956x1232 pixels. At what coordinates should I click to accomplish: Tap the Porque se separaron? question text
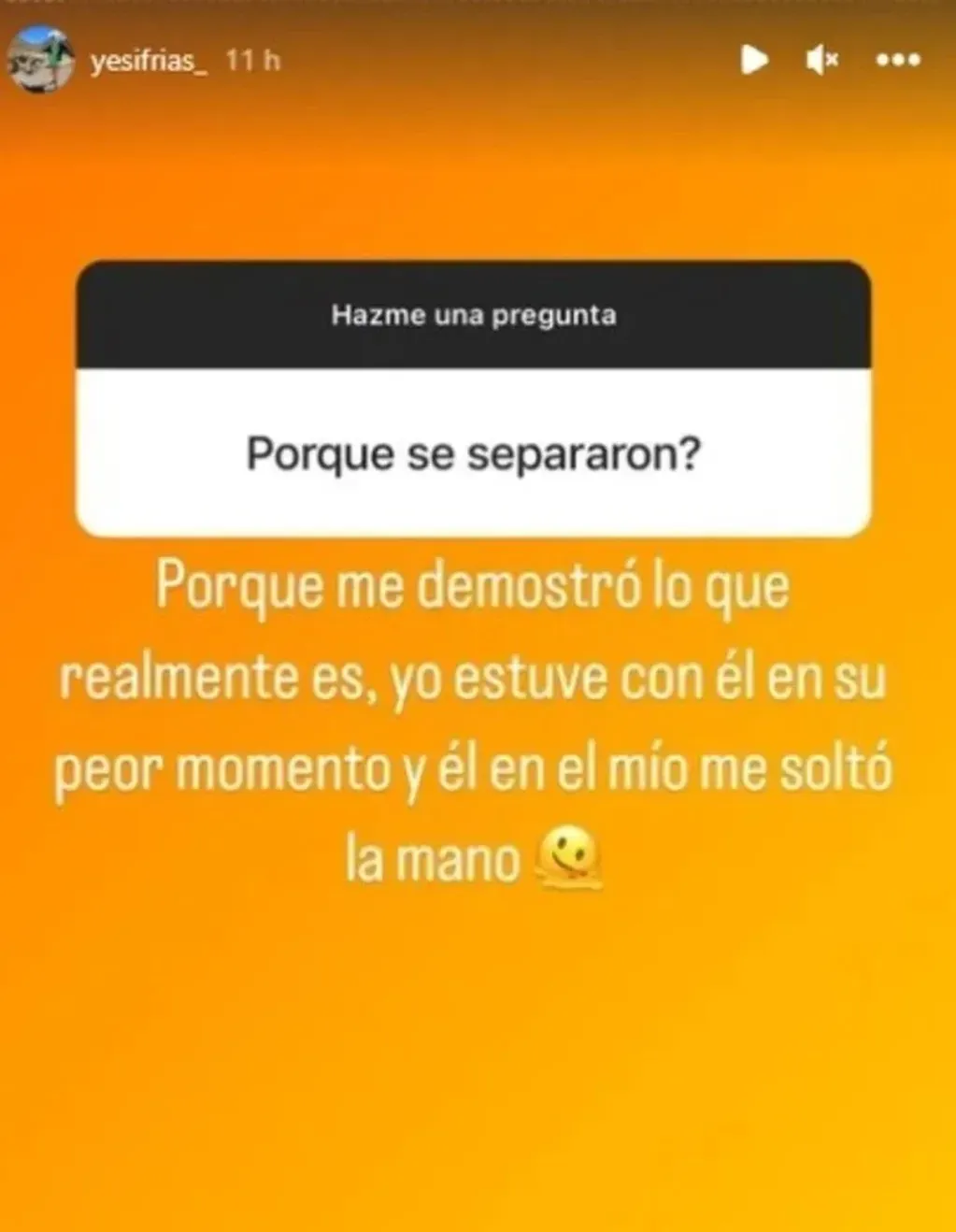pos(478,453)
